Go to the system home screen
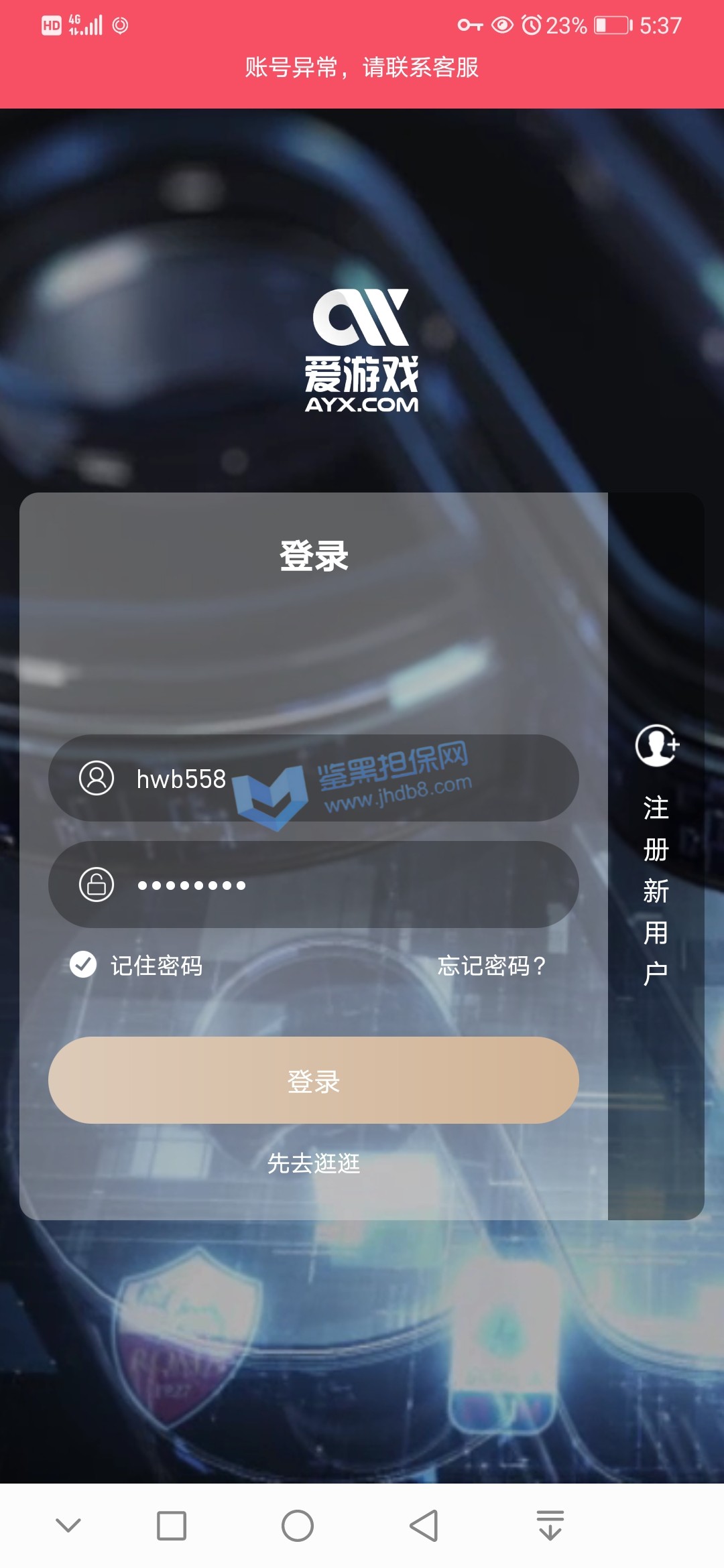Image resolution: width=724 pixels, height=1568 pixels. click(298, 1526)
